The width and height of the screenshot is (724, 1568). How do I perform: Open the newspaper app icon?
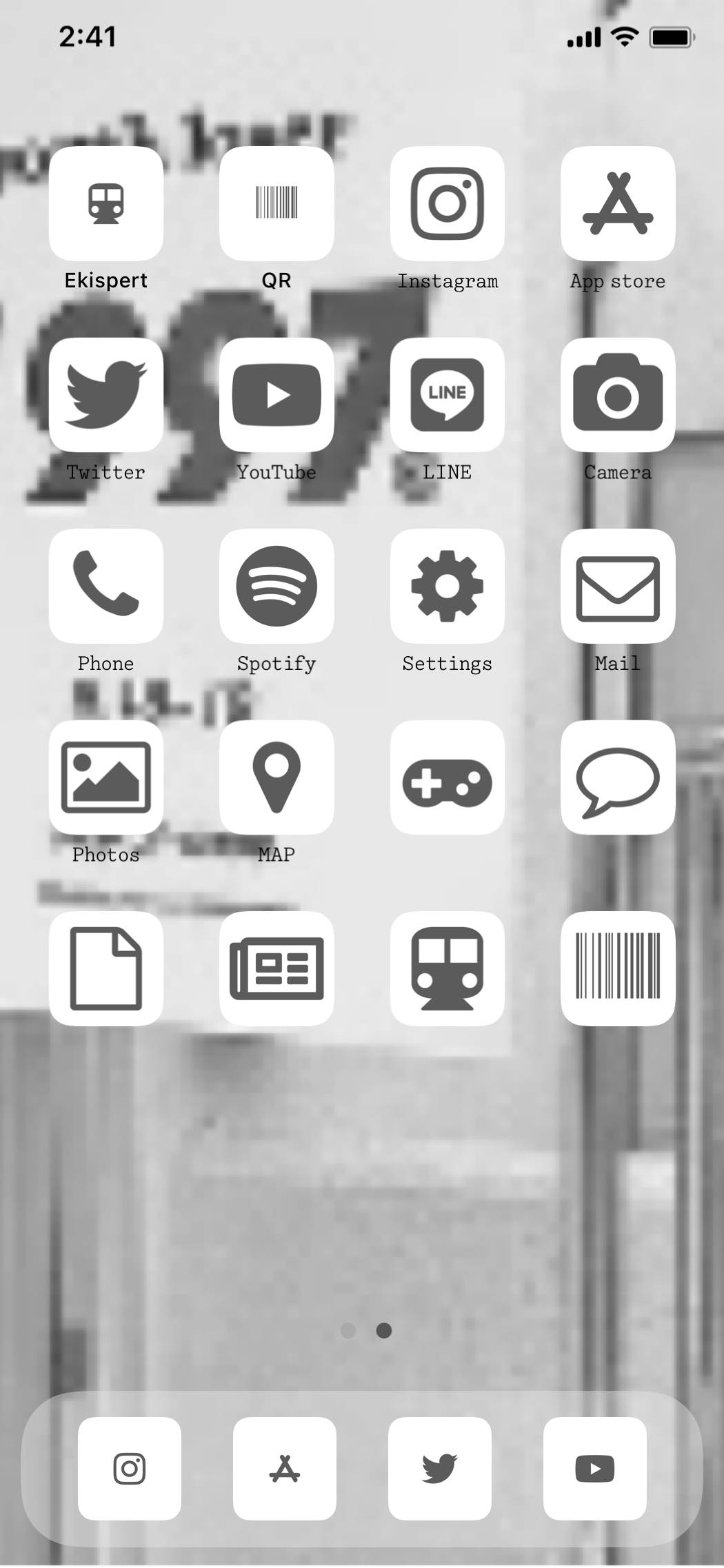(276, 968)
